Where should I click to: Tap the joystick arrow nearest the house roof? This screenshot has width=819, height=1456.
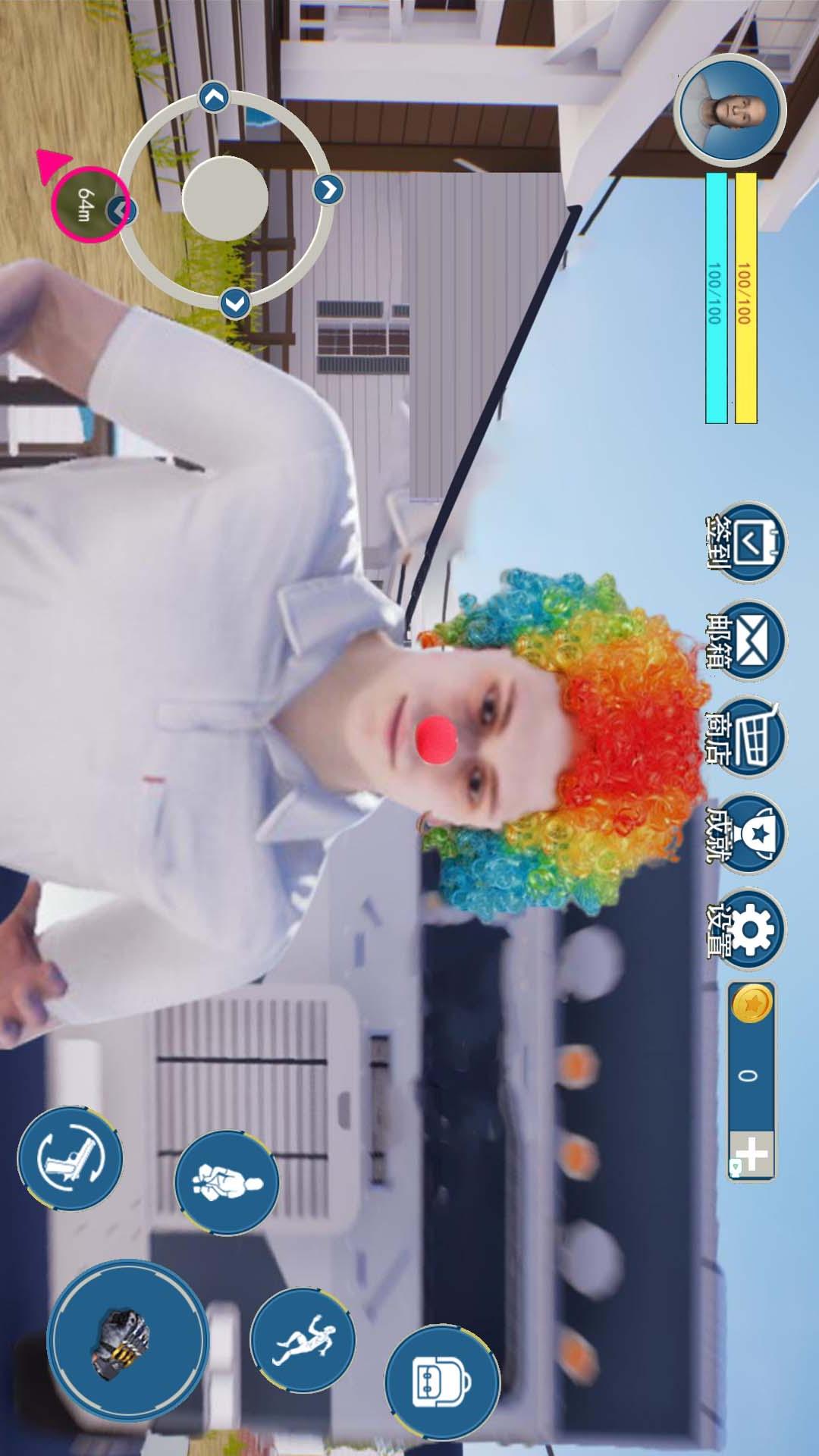pyautogui.click(x=328, y=190)
